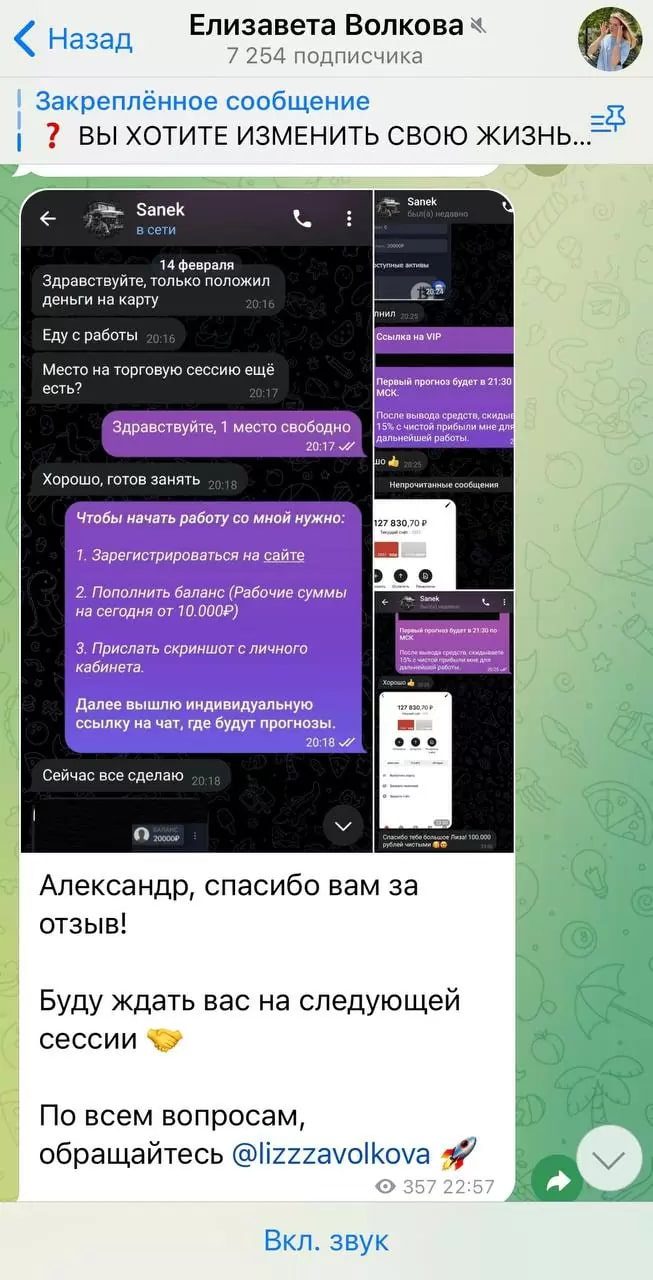Open the bottom-right screenshot in the album

(444, 720)
